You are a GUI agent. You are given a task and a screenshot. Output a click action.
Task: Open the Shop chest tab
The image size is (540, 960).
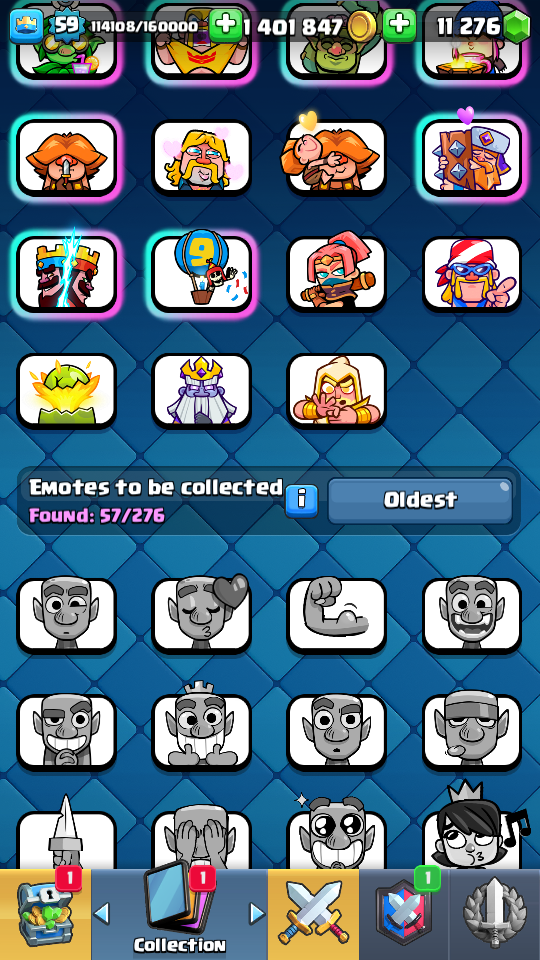45,914
